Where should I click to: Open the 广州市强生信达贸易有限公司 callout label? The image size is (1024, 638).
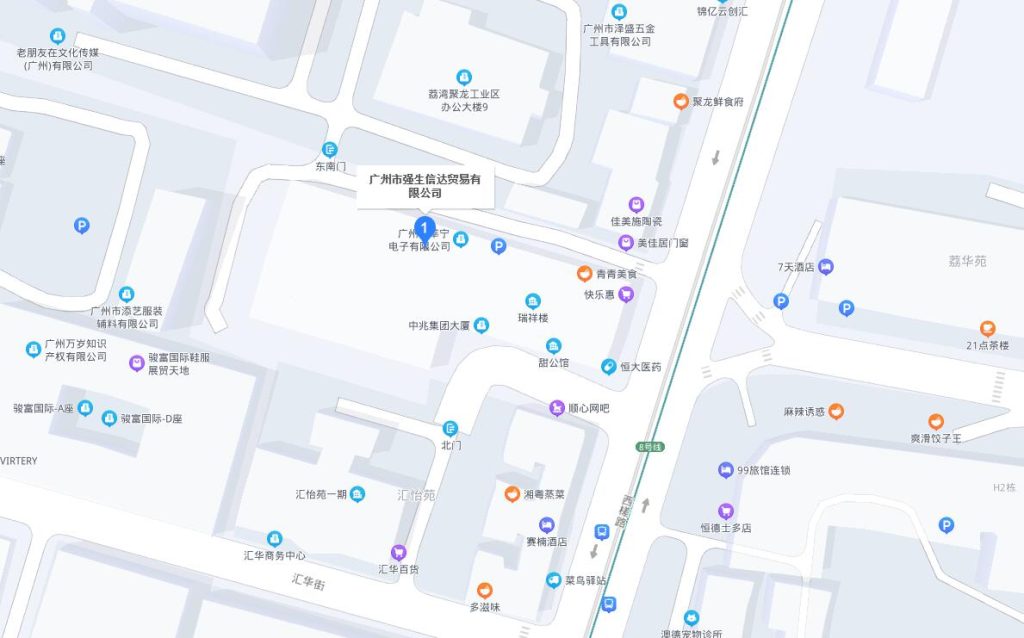(x=425, y=186)
